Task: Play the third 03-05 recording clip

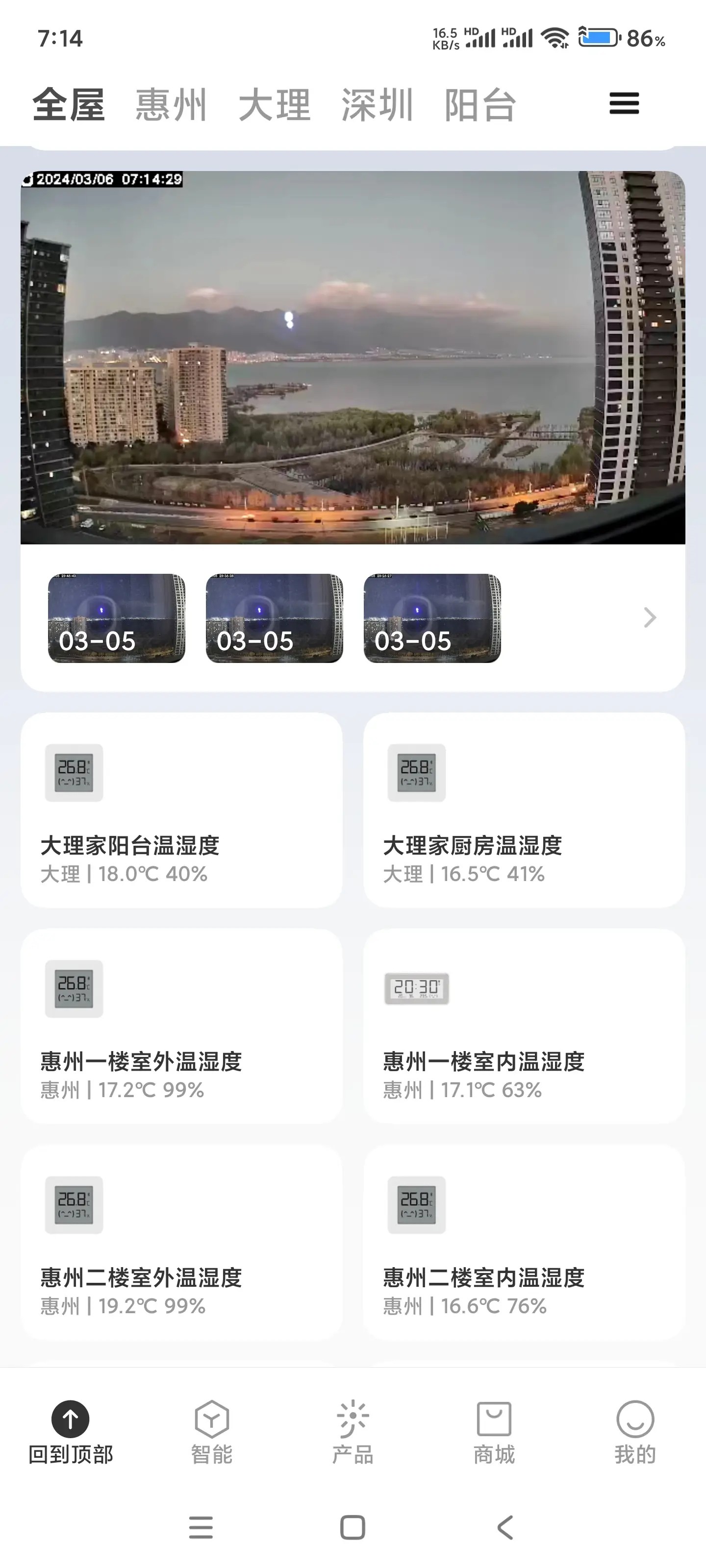Action: coord(432,618)
